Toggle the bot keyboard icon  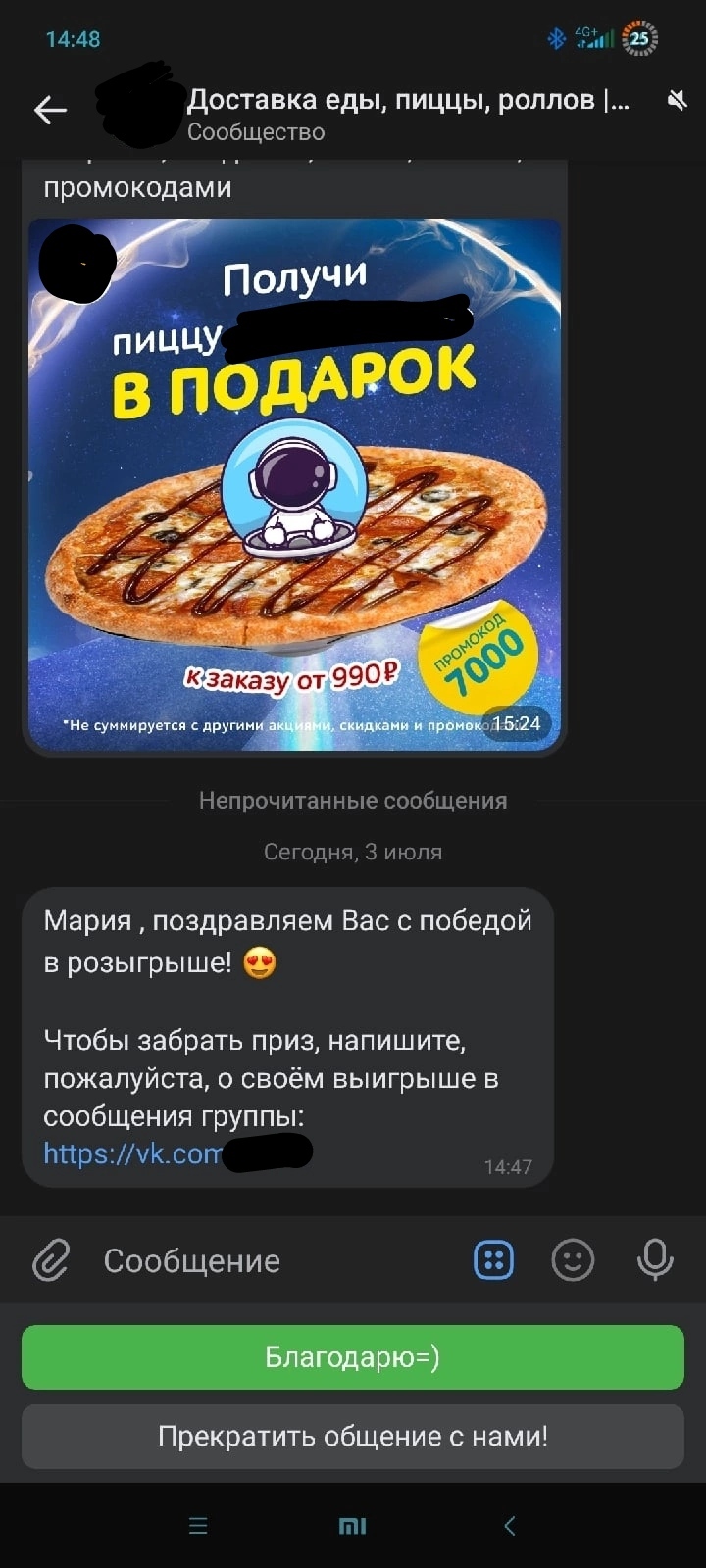point(493,1260)
